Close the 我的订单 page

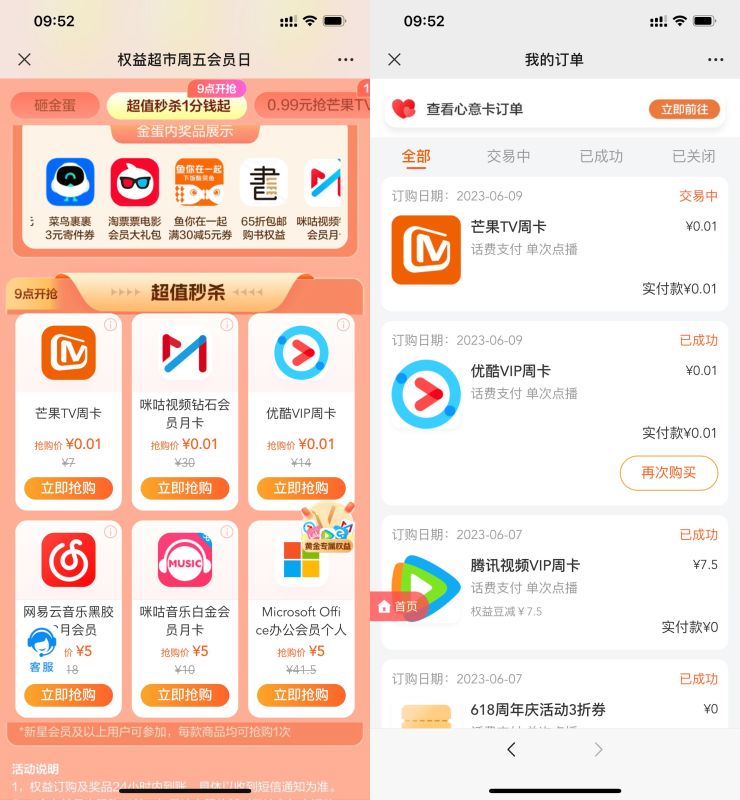[x=394, y=60]
